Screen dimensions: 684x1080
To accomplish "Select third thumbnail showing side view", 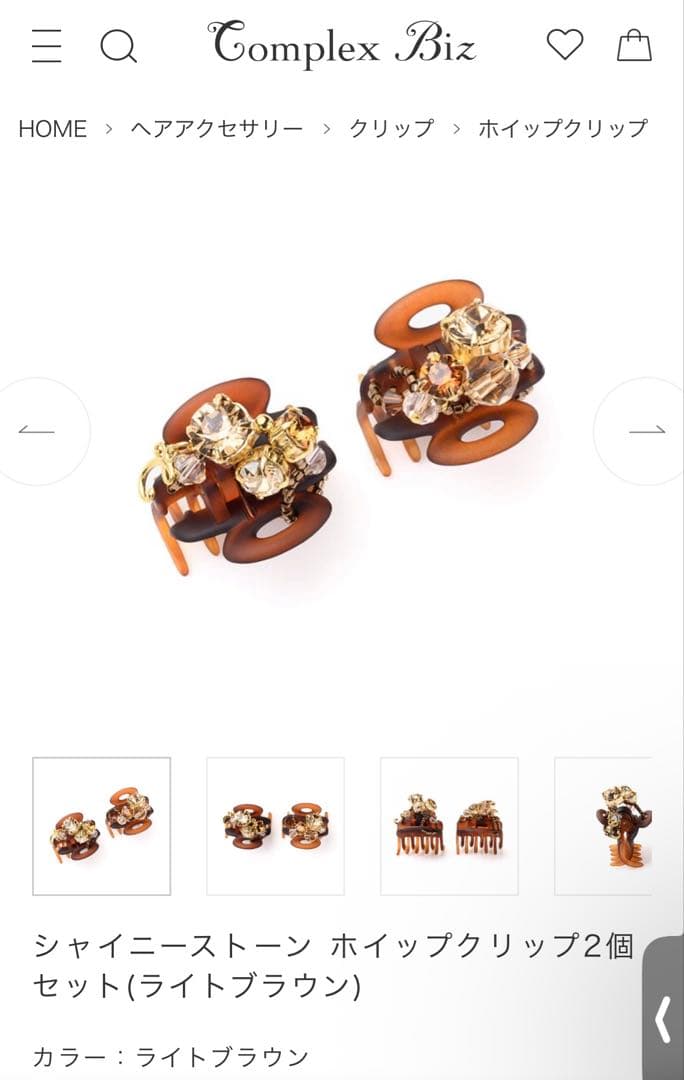I will click(x=449, y=826).
